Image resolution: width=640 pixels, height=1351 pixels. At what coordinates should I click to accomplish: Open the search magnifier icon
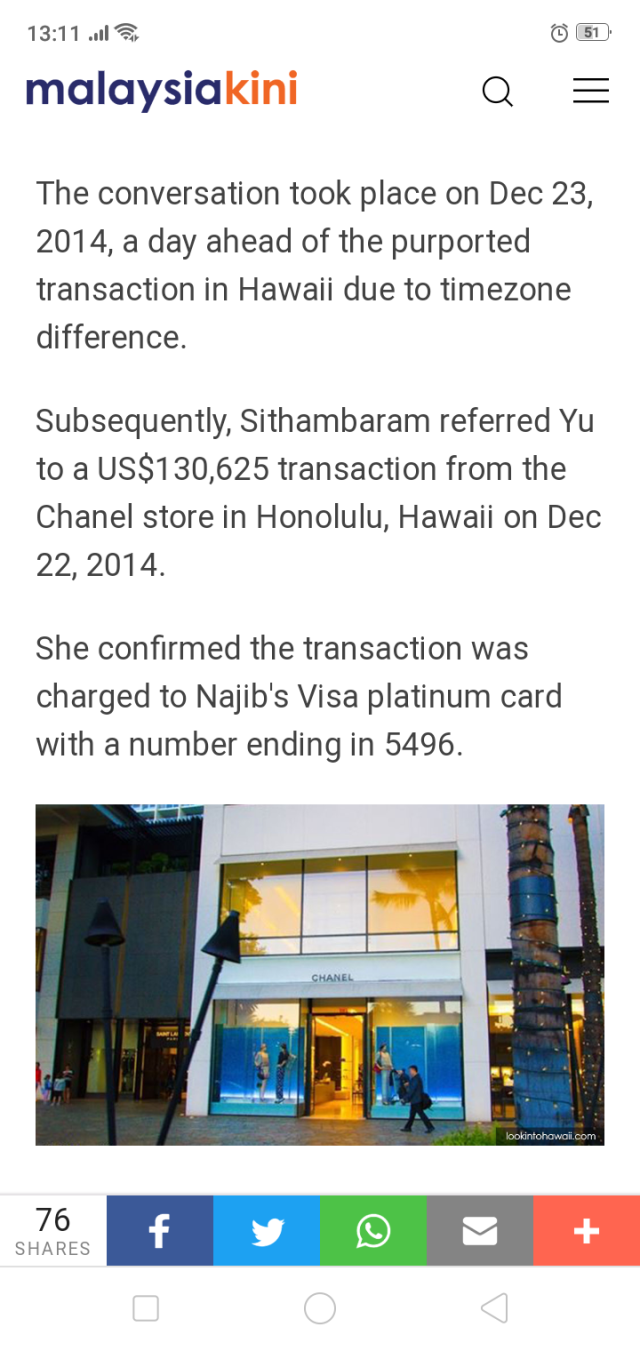coord(497,92)
